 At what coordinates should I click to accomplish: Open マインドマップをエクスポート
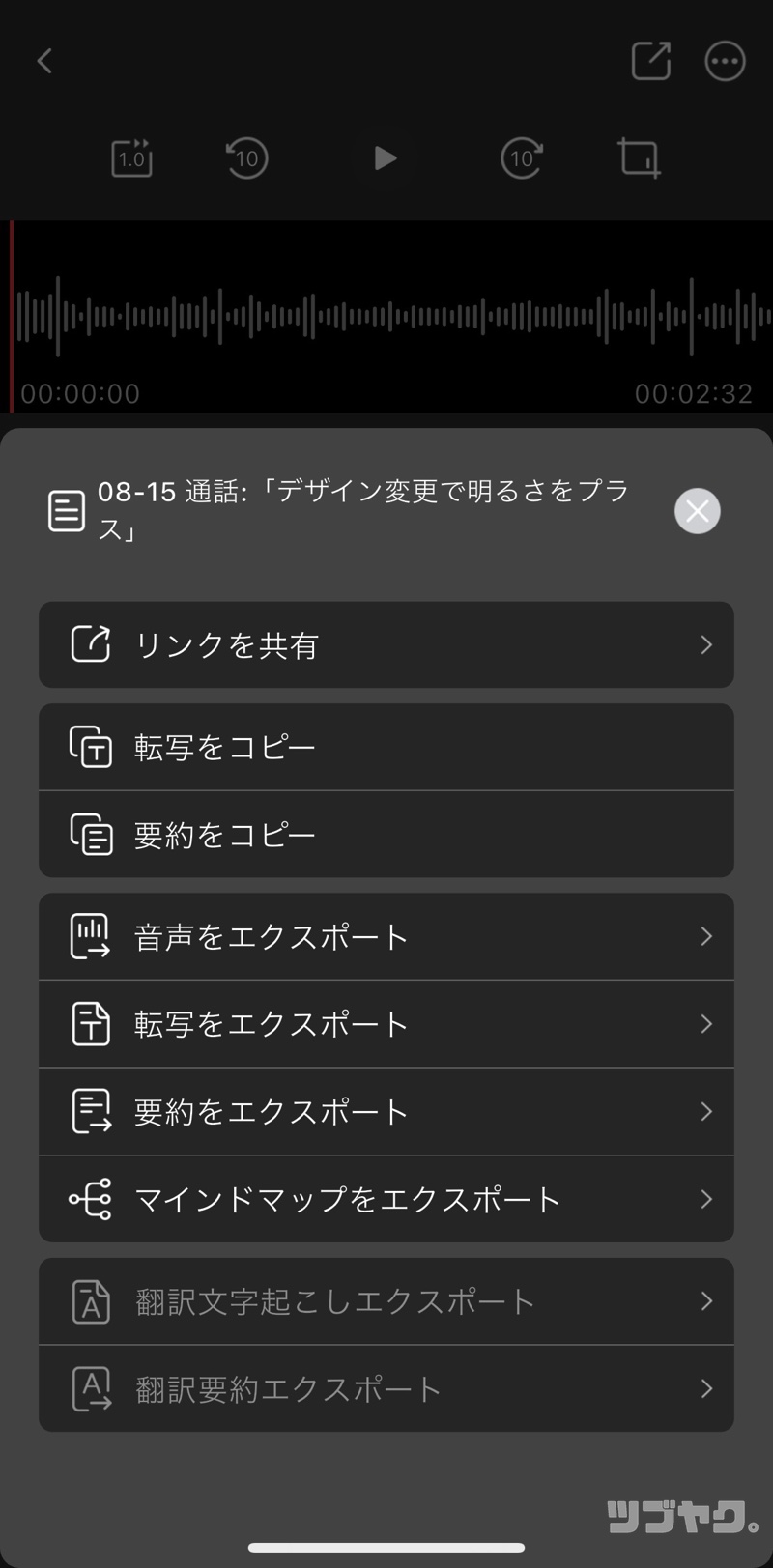coord(386,1199)
